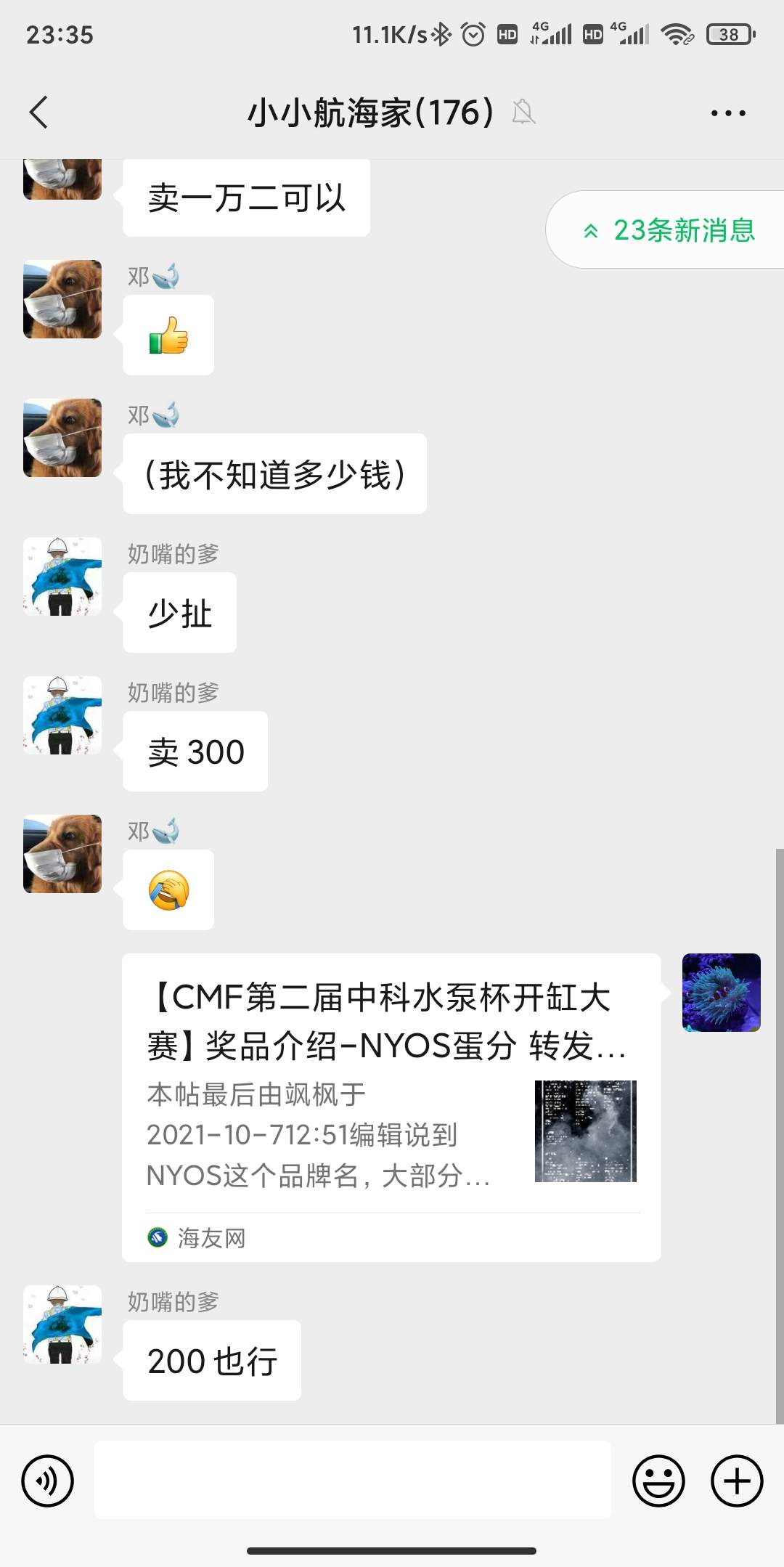Open the emoji sticker panel
This screenshot has height=1567, width=784.
(x=658, y=1481)
